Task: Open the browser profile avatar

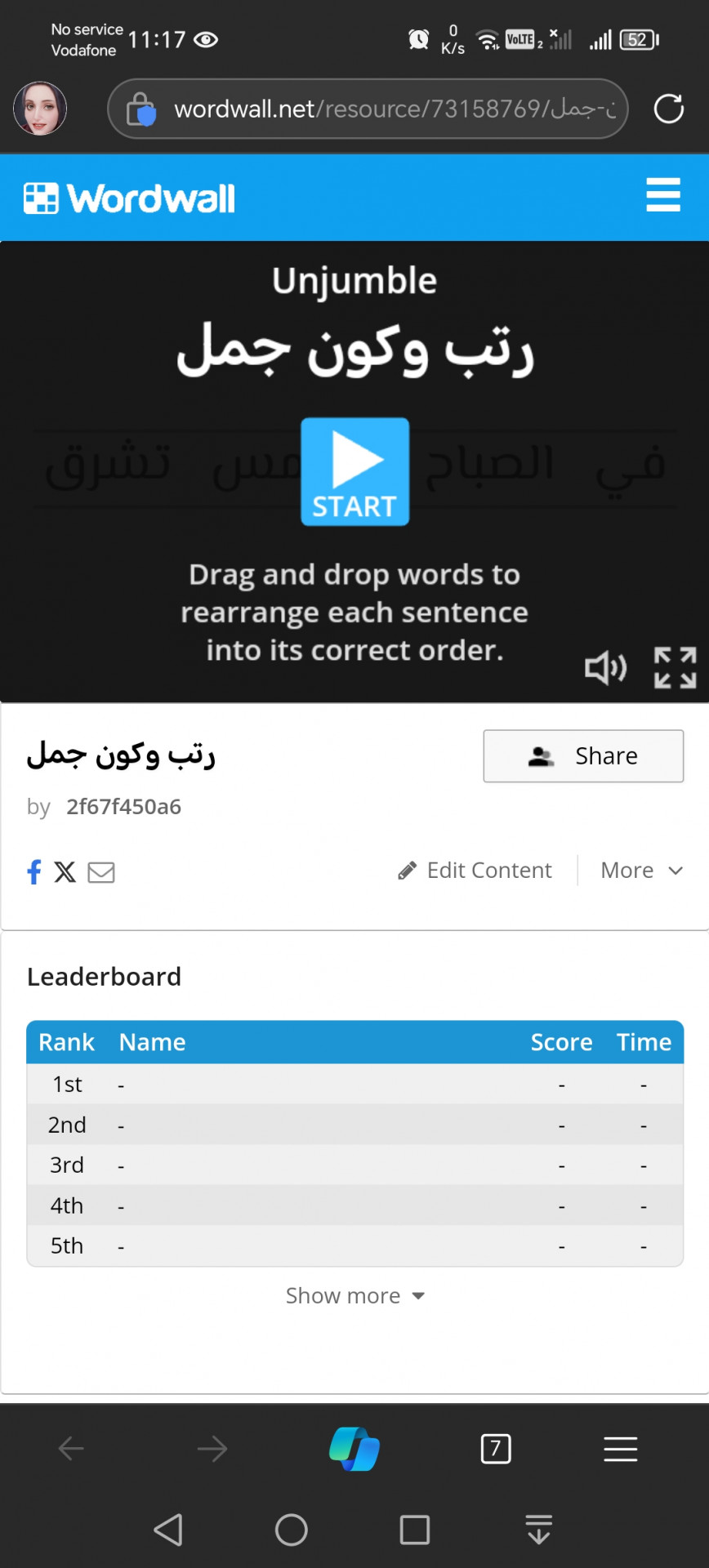Action: coord(40,109)
